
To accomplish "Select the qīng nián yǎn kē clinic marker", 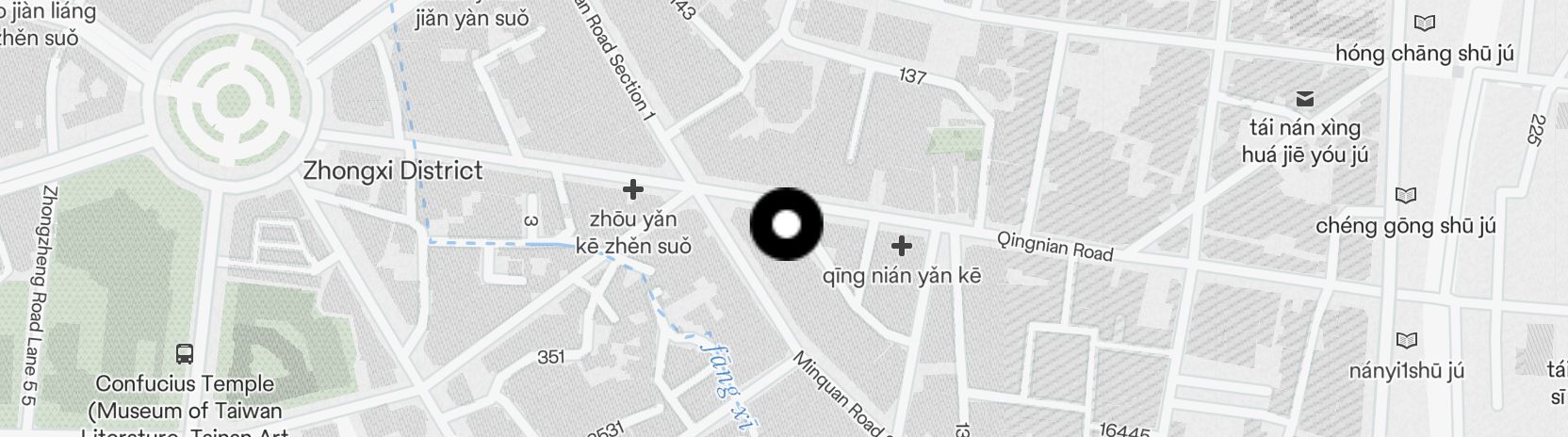I will [902, 247].
